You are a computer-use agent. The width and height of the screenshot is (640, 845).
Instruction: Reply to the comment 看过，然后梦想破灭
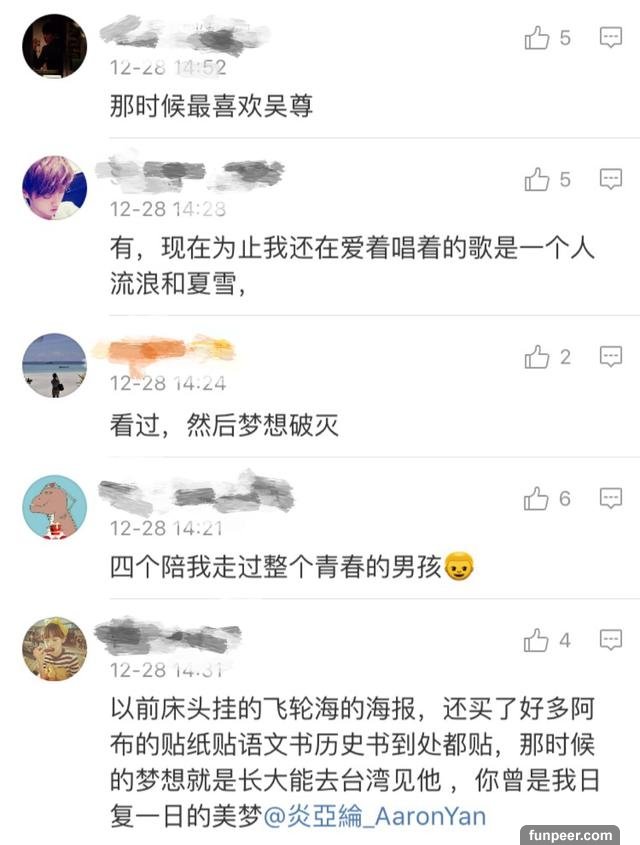click(611, 357)
